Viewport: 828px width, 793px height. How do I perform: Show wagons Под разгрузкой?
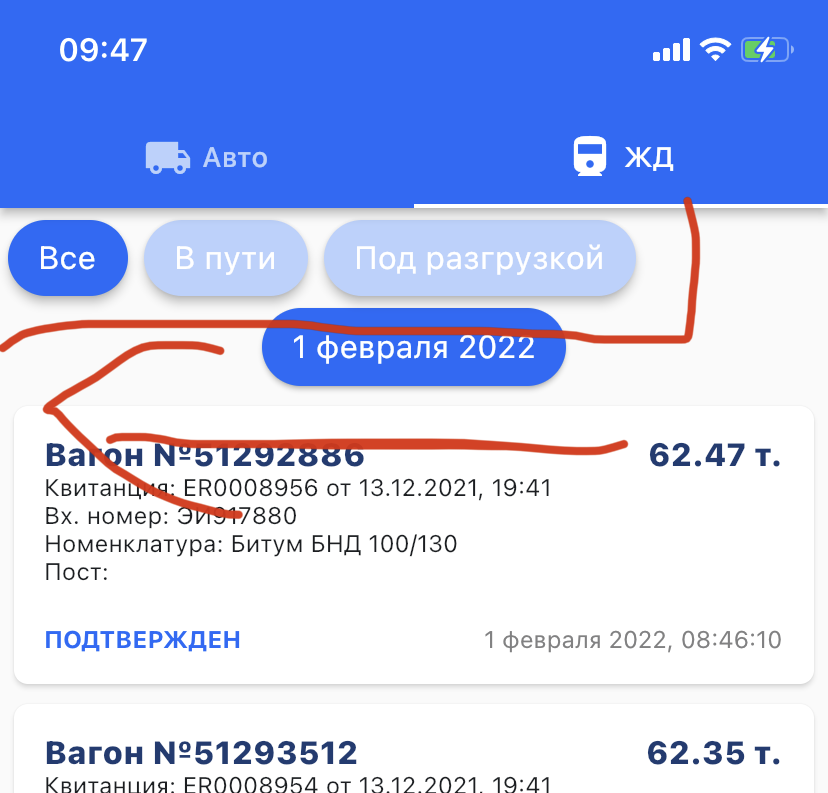tap(479, 259)
